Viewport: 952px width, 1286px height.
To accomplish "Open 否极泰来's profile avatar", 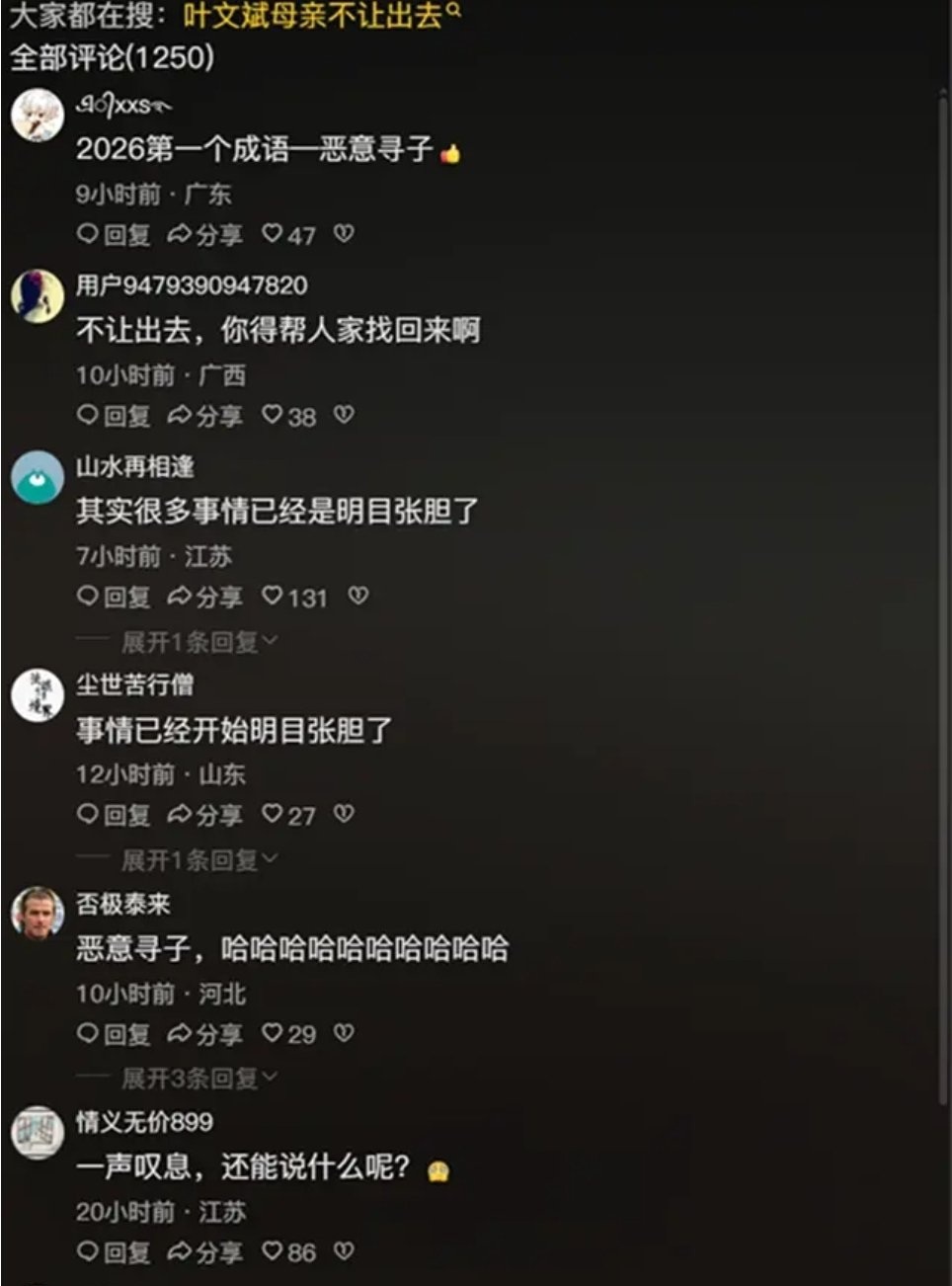I will click(38, 913).
